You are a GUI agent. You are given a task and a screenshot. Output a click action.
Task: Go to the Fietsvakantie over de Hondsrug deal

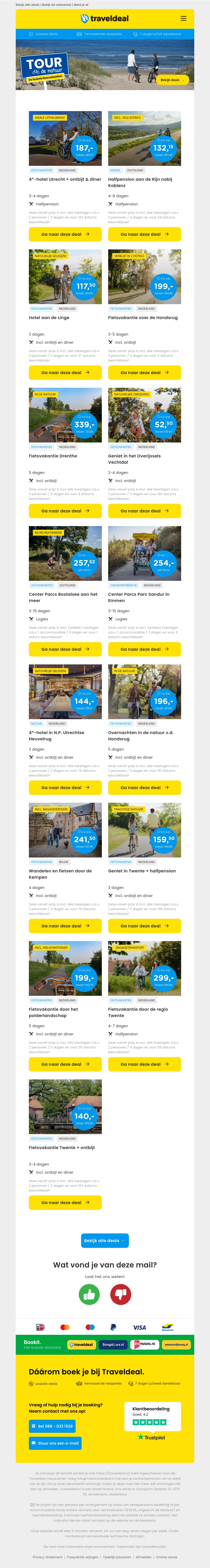145,373
